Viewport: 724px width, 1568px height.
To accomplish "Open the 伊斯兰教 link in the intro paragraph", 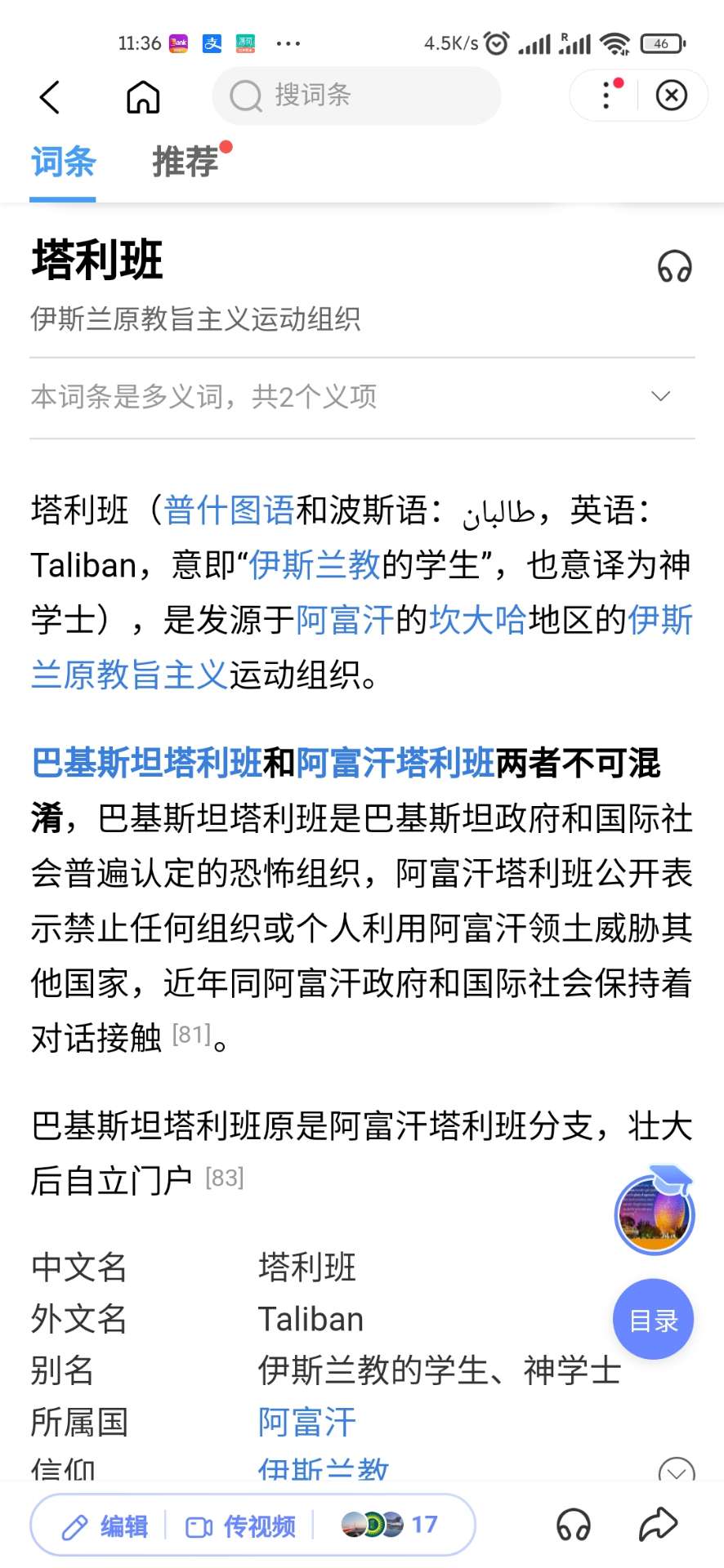I will point(315,565).
